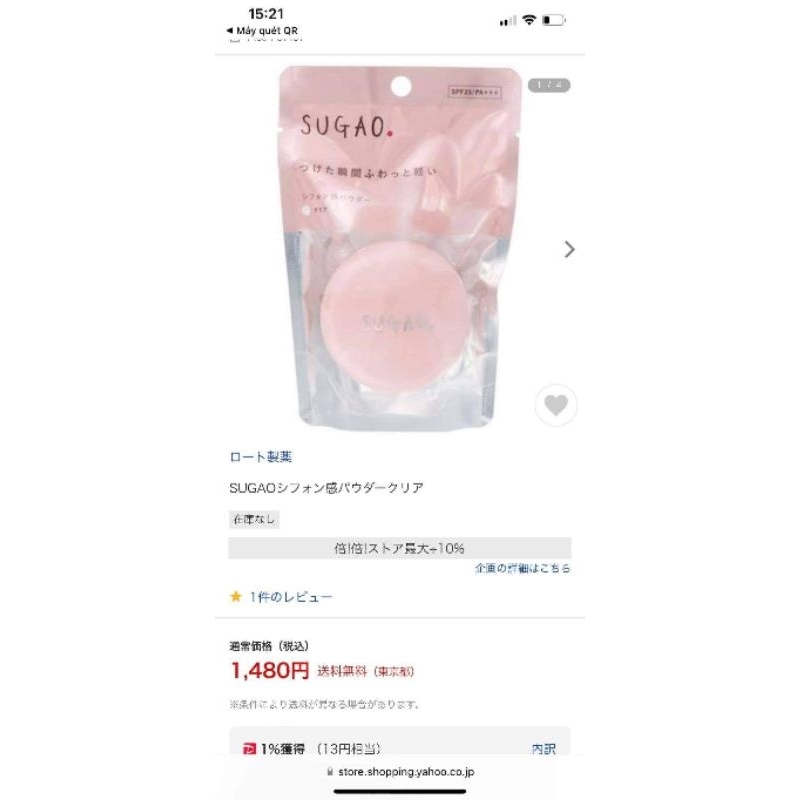Image resolution: width=800 pixels, height=800 pixels.
Task: Open the ロート製薬 brand link
Action: point(261,457)
